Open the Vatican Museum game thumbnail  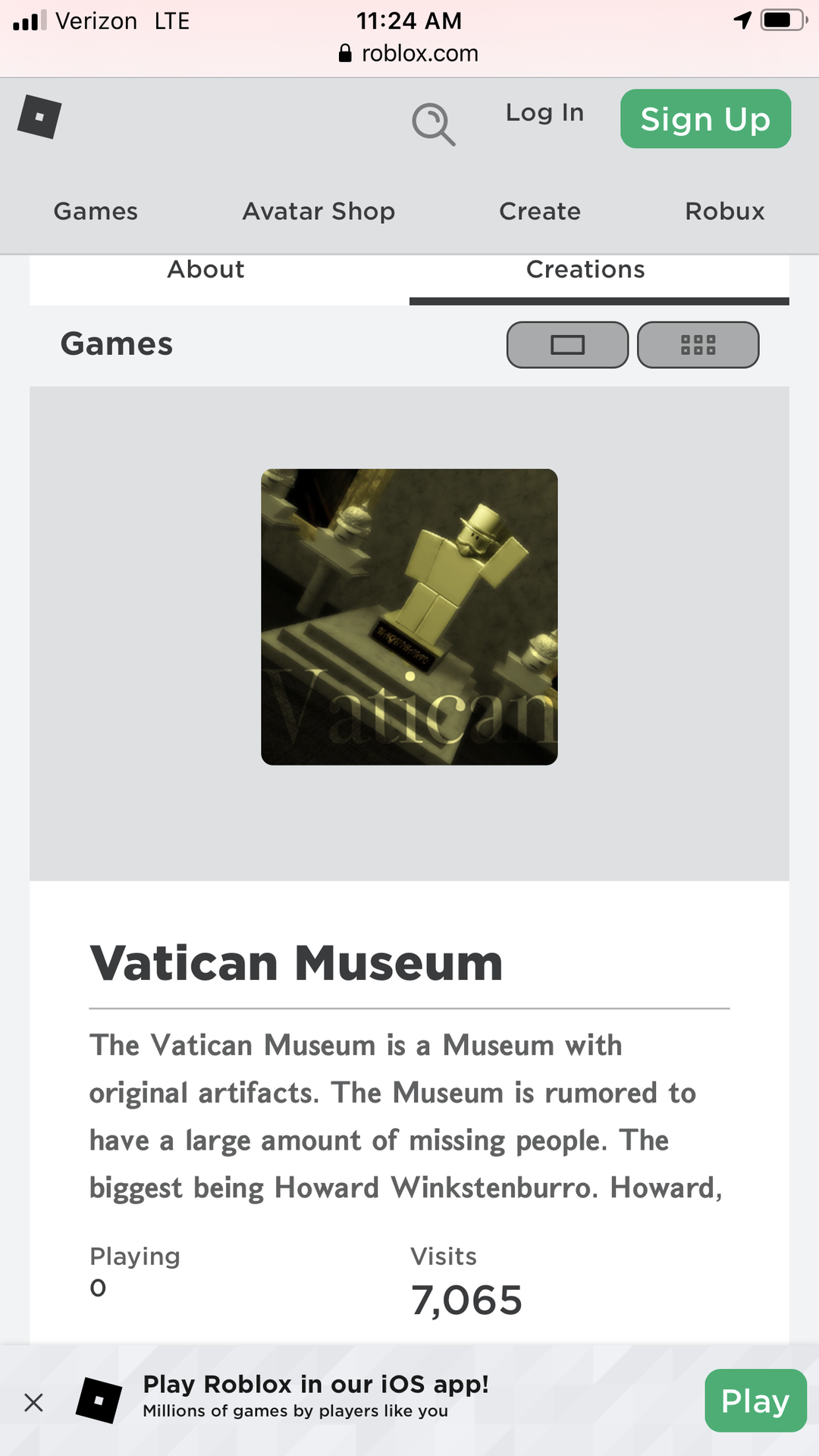coord(409,617)
